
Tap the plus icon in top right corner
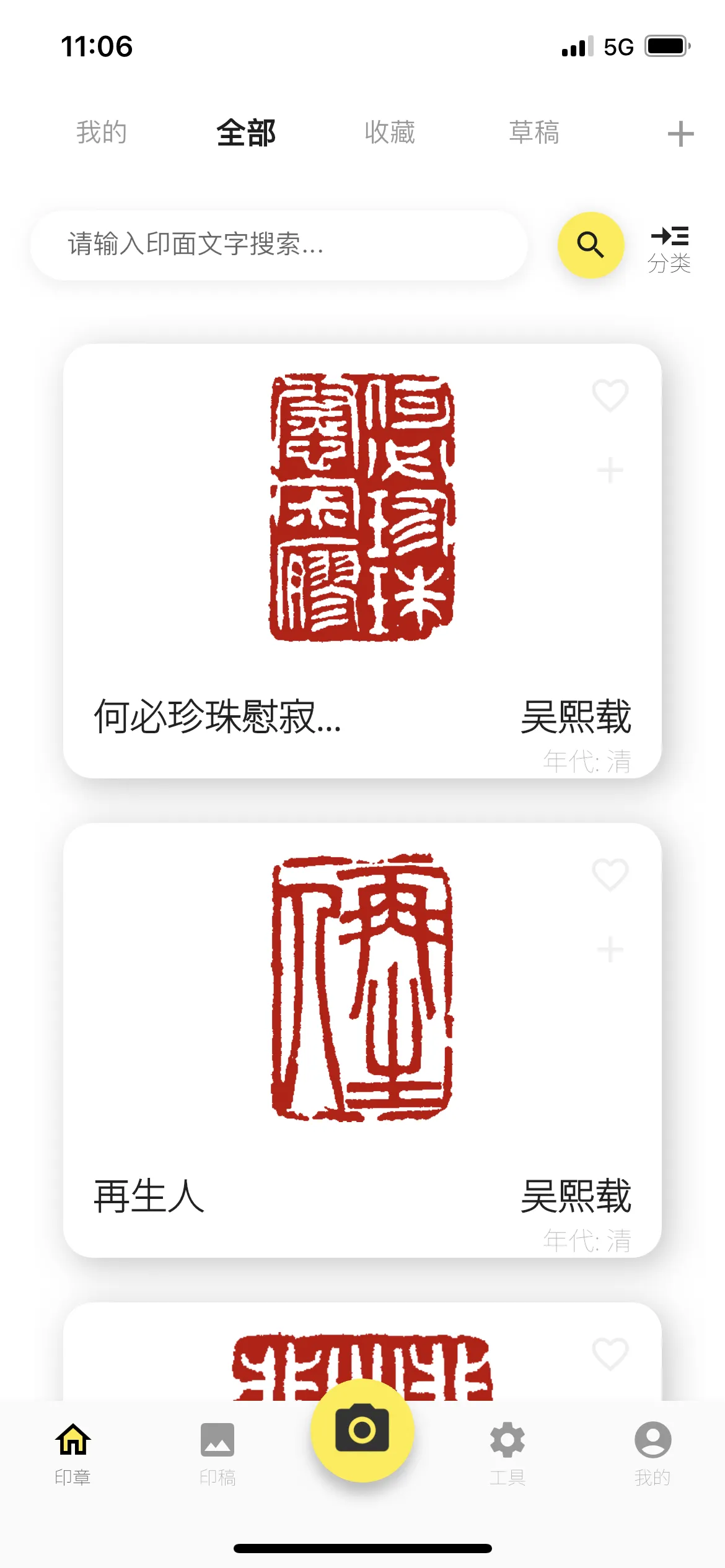680,132
